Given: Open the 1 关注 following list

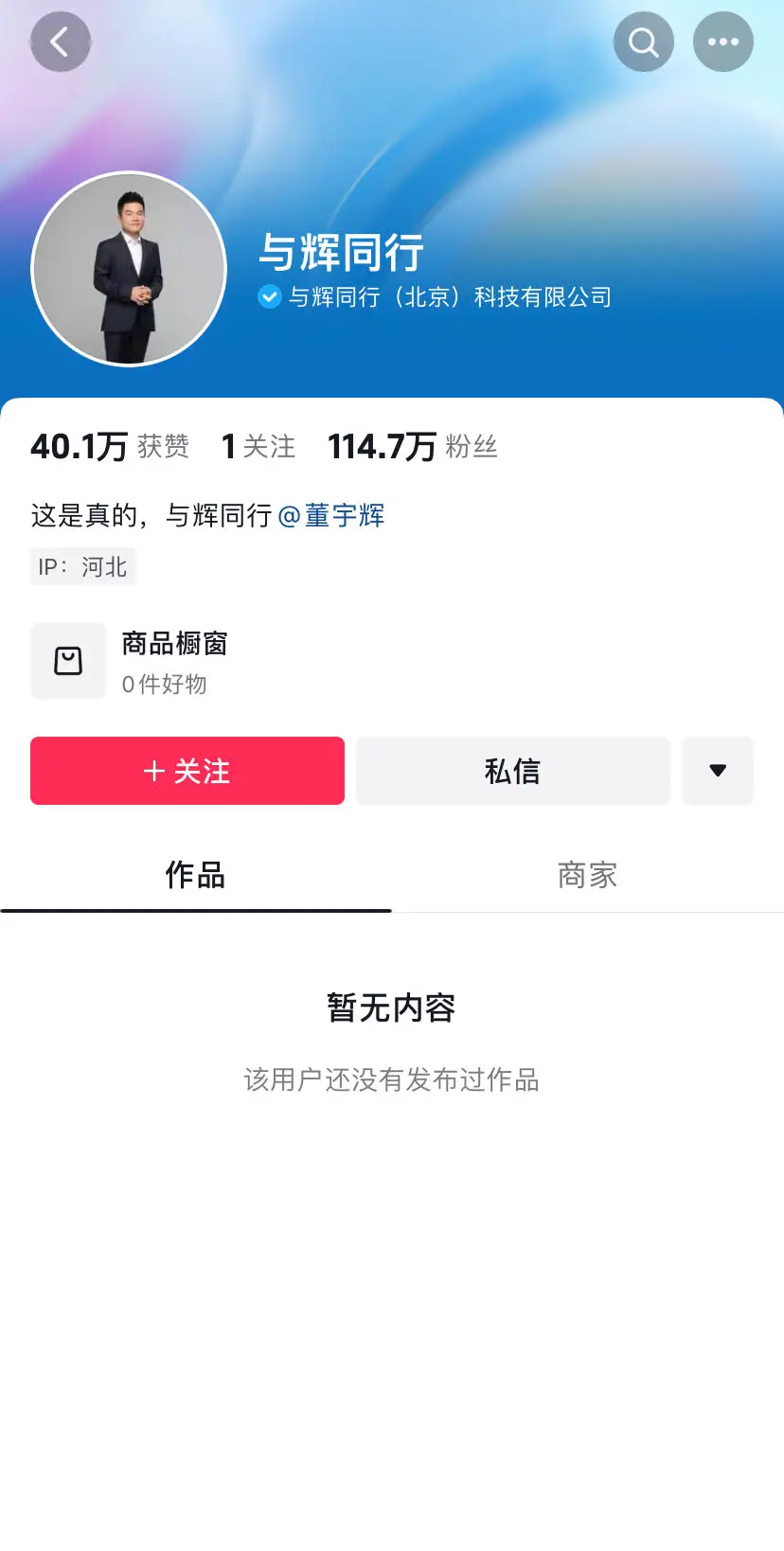Looking at the screenshot, I should pyautogui.click(x=258, y=446).
